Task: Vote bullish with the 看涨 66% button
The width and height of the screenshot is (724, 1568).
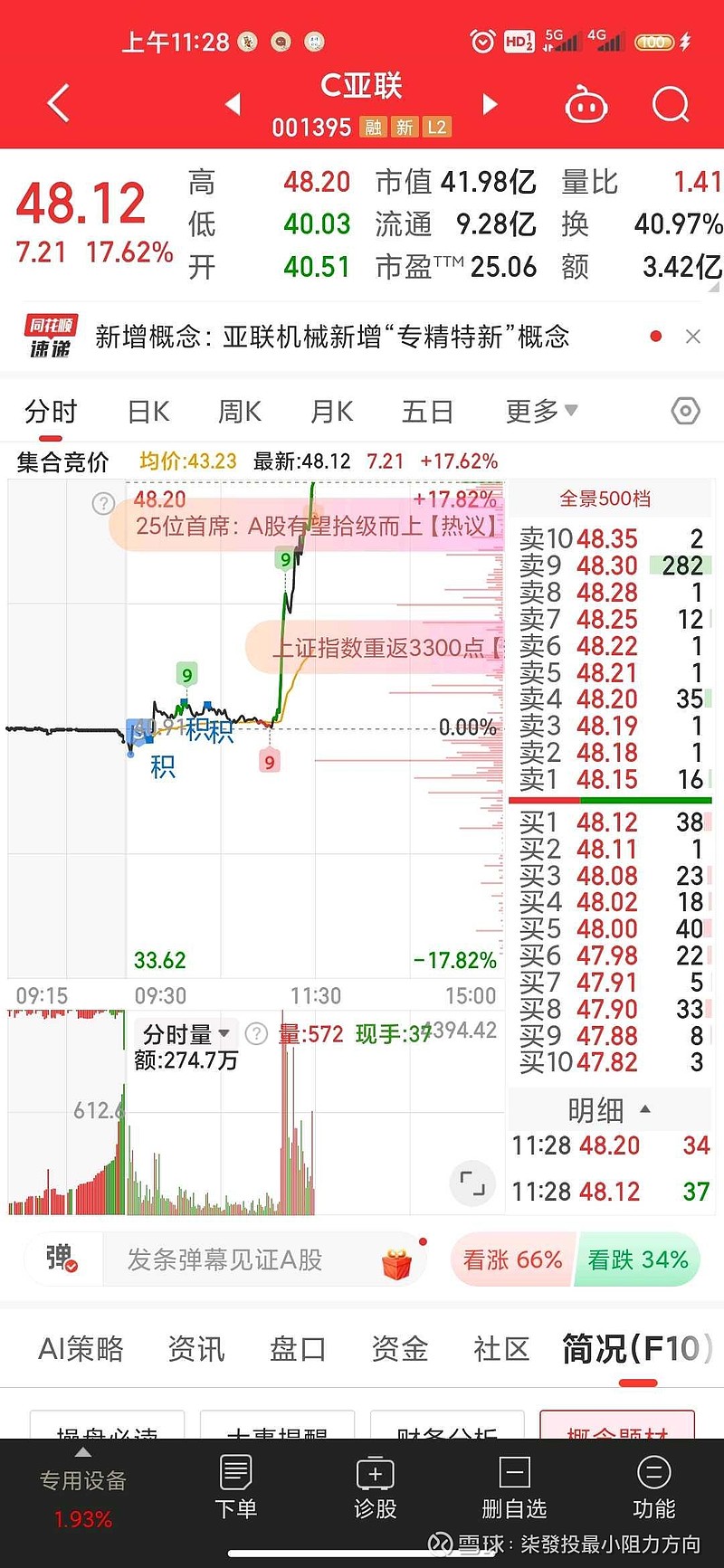Action: click(510, 1259)
